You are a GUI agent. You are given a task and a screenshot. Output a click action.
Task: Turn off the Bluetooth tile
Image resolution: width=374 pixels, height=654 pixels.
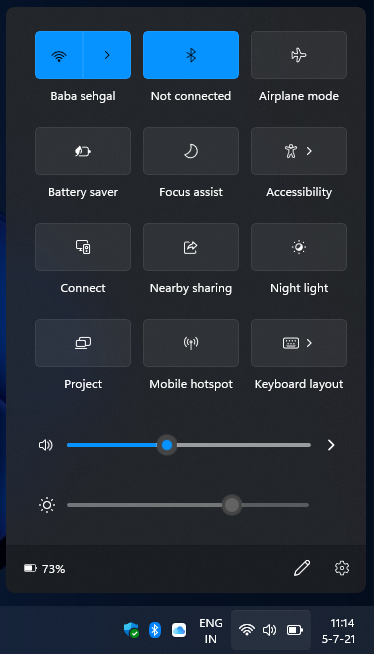pos(191,55)
